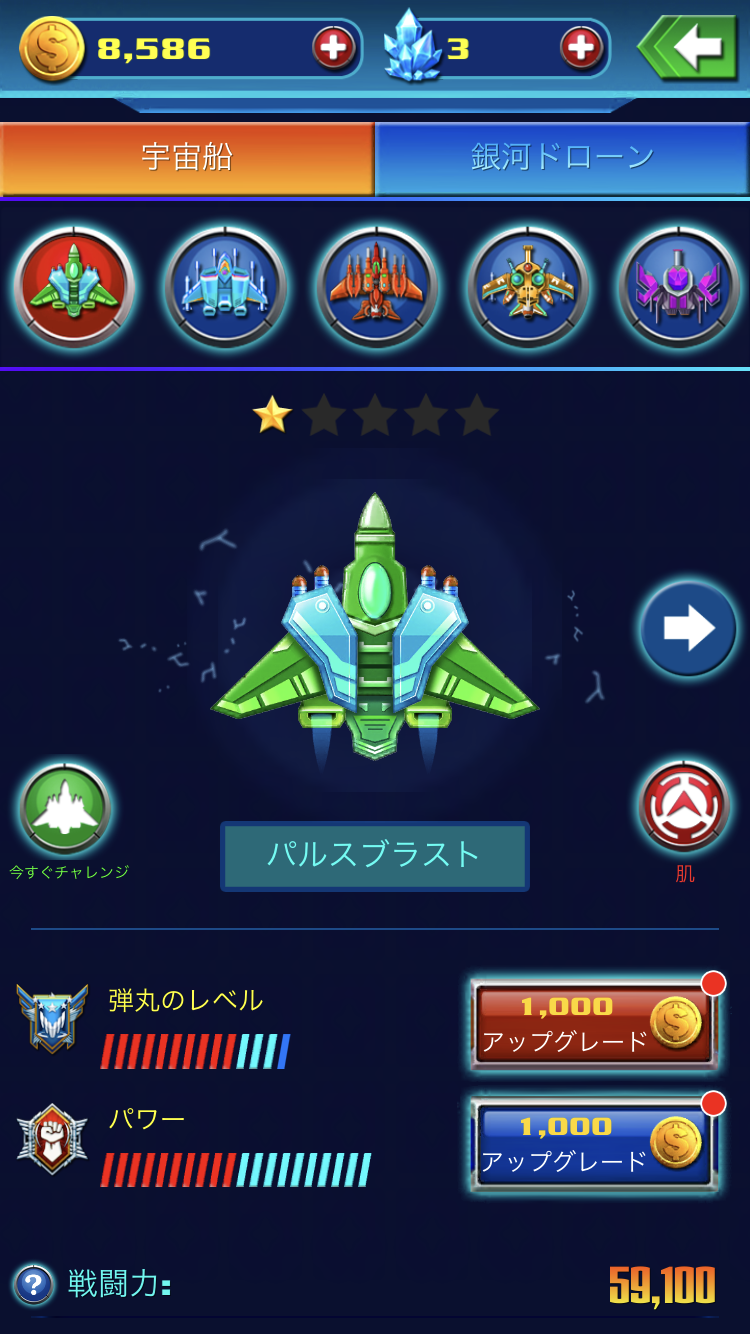Upgrade 弾丸のレベル for 1,000 coins

tap(595, 1025)
